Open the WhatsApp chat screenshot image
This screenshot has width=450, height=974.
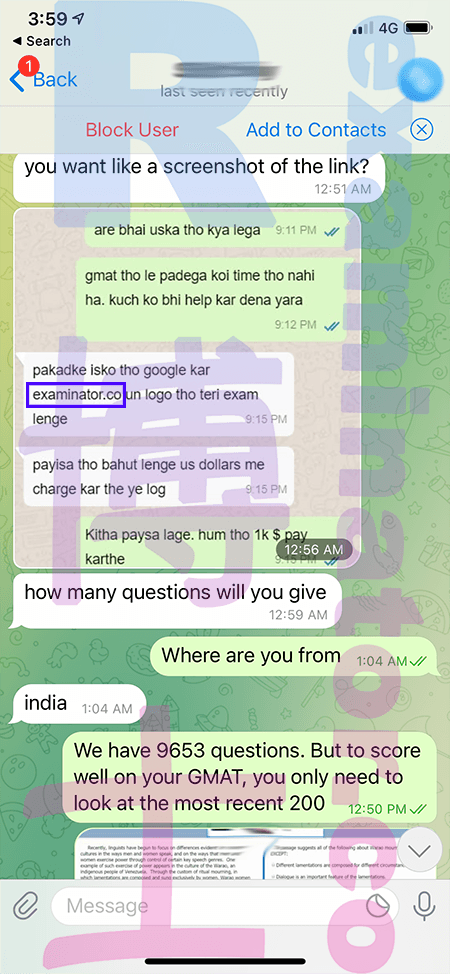[187, 389]
